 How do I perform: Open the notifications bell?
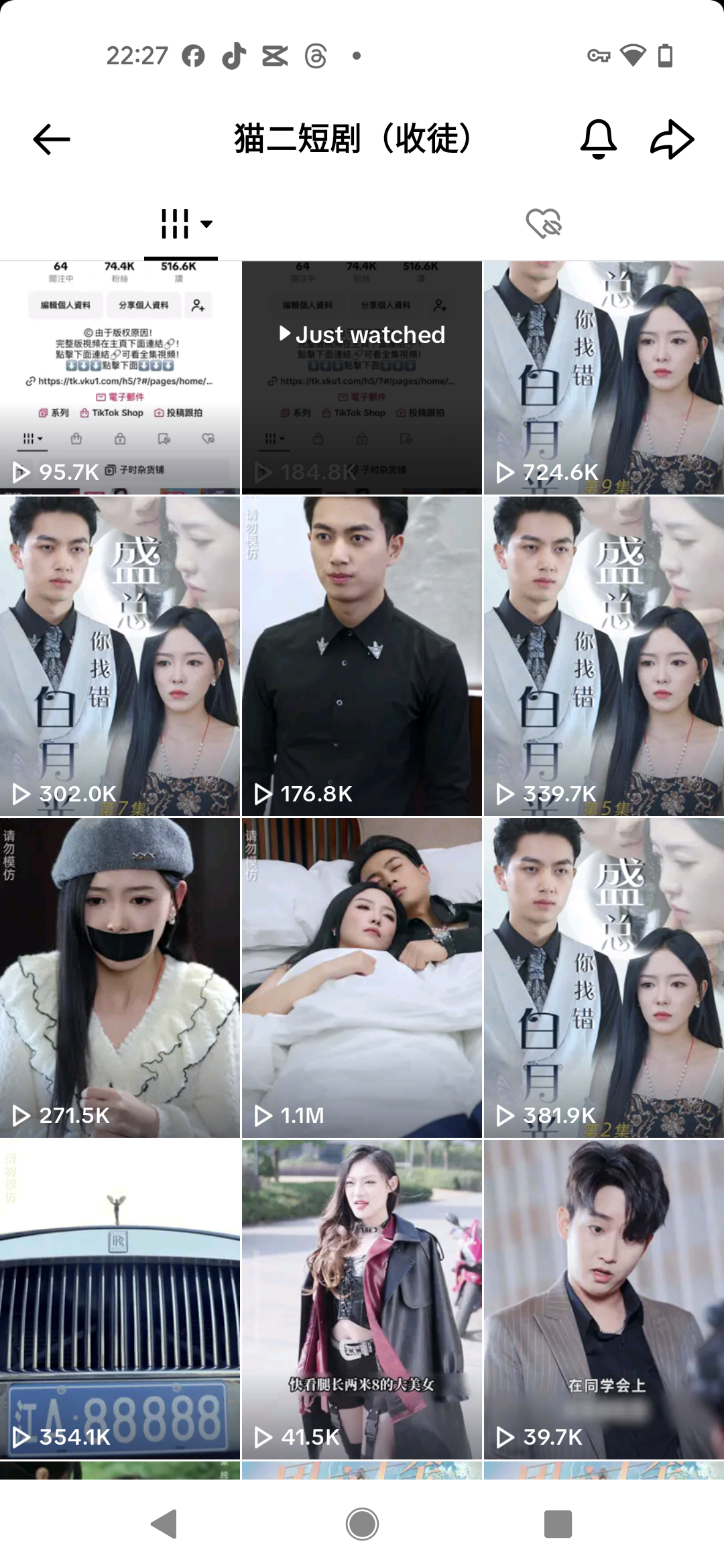597,139
